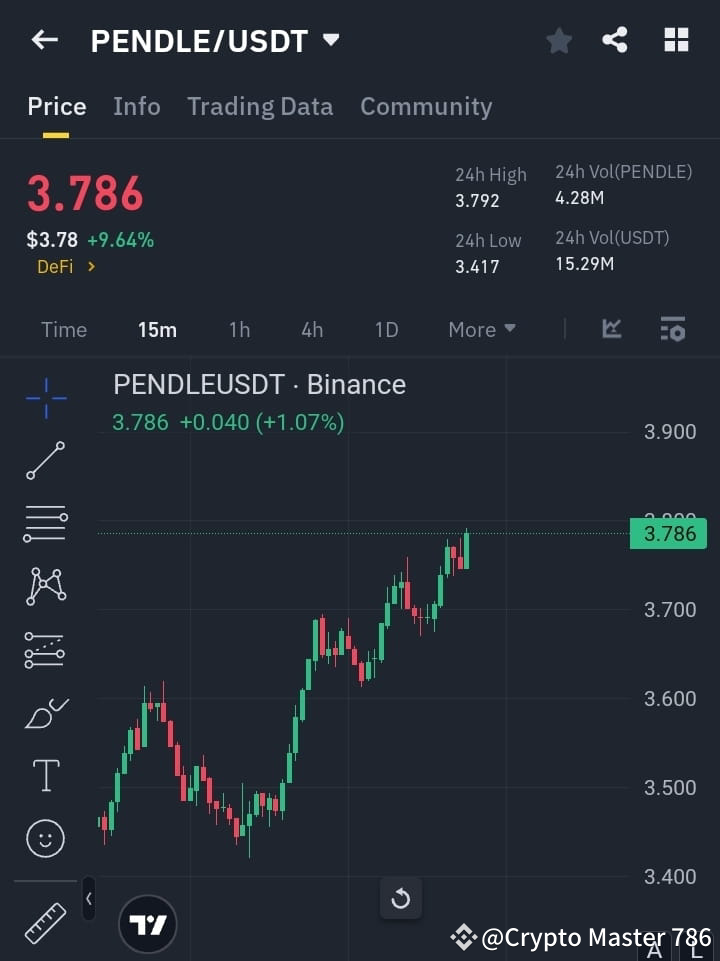Select the crosshair cursor tool
720x961 pixels.
pos(45,398)
